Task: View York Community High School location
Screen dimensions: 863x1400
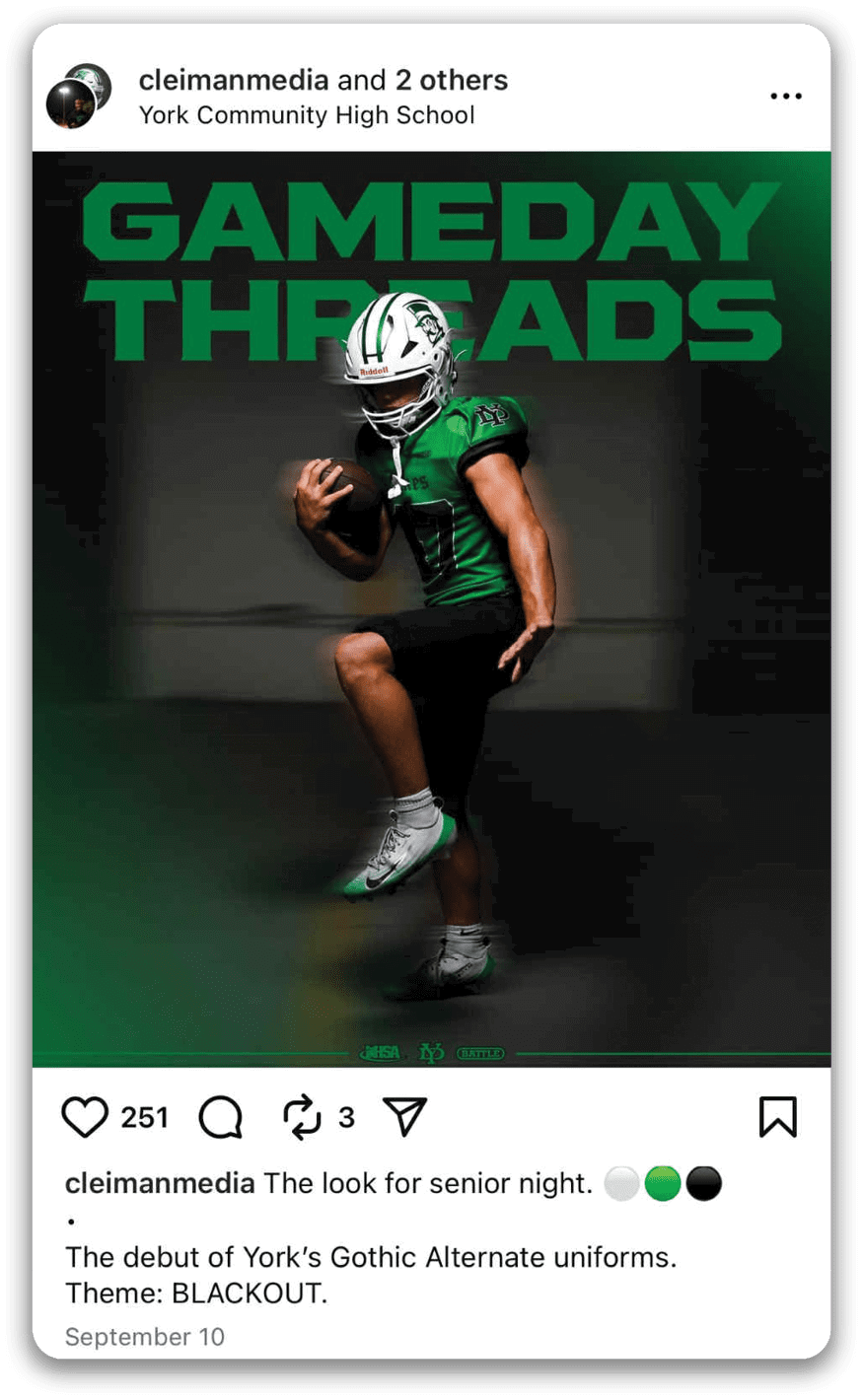Action: (307, 115)
